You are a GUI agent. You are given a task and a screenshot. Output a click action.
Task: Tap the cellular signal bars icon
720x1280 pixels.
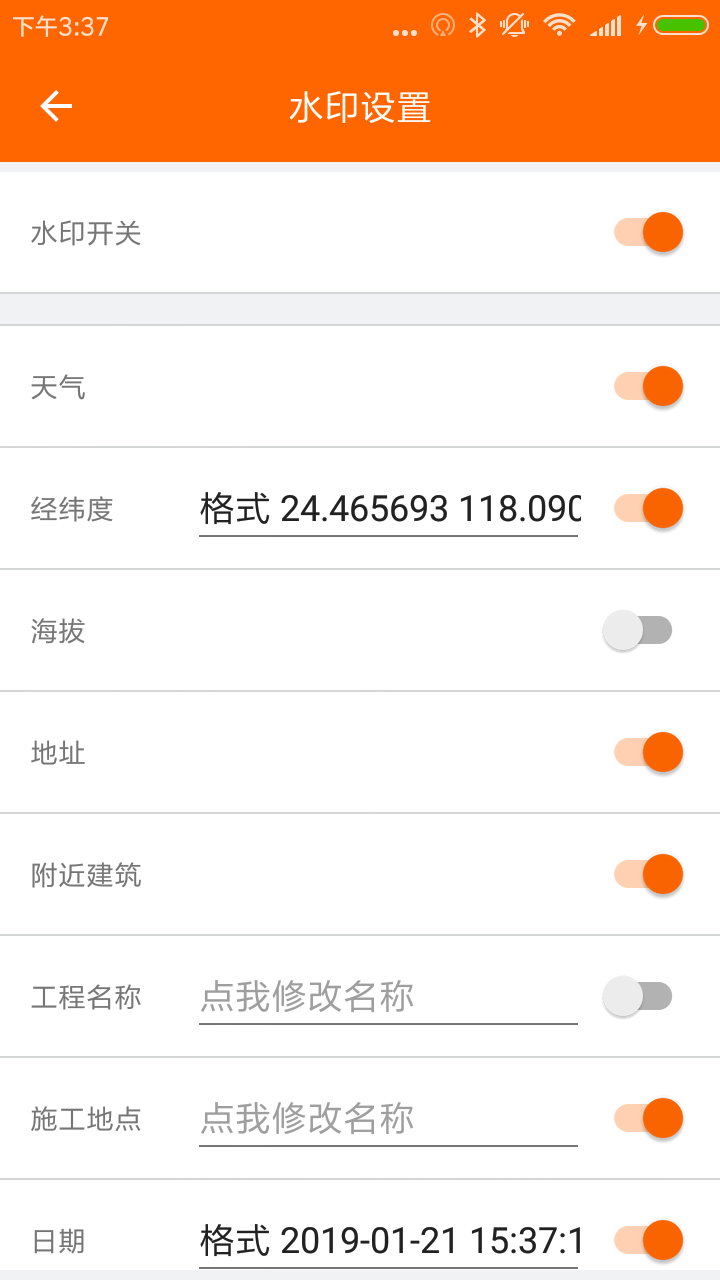tap(606, 27)
